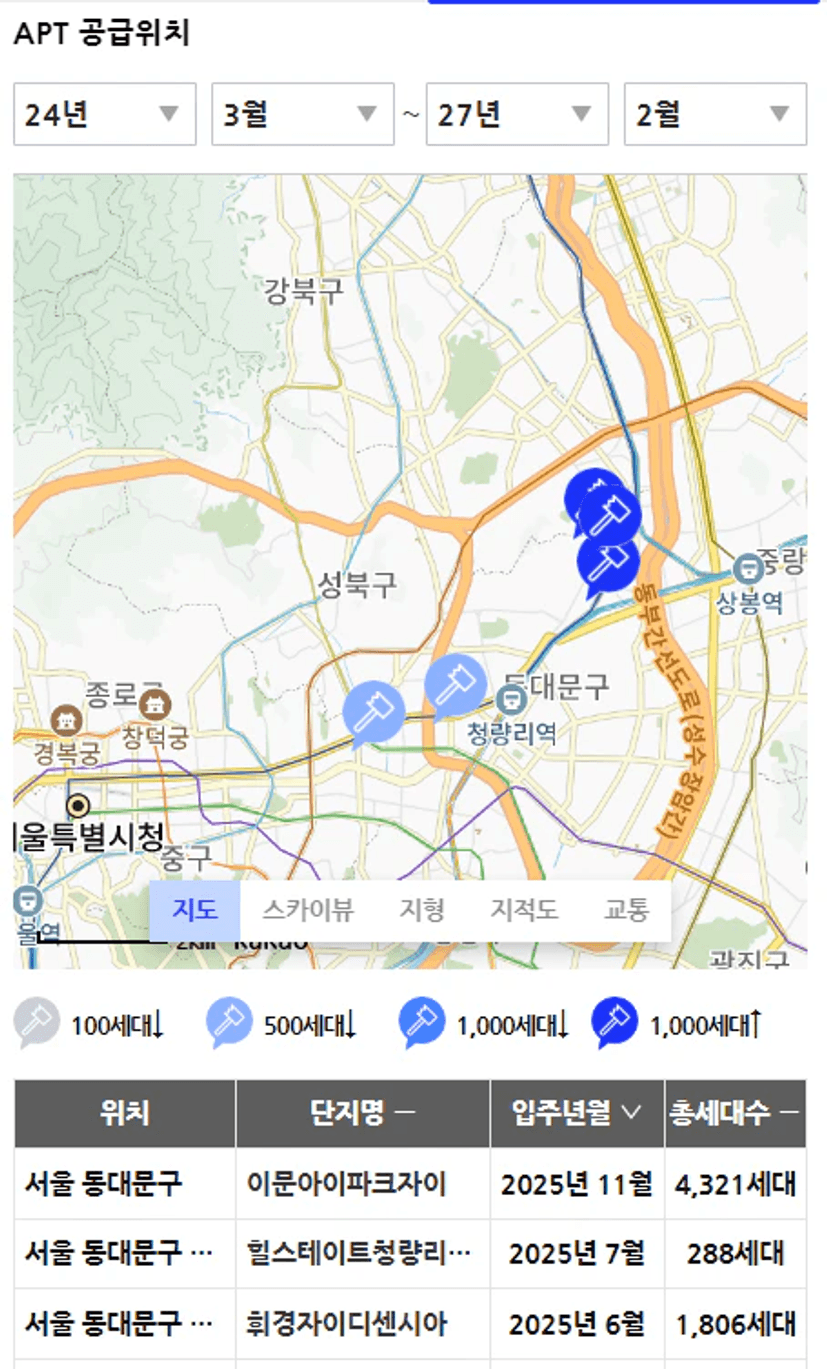The width and height of the screenshot is (827, 1369).
Task: Switch map to 지적도 view
Action: click(524, 911)
